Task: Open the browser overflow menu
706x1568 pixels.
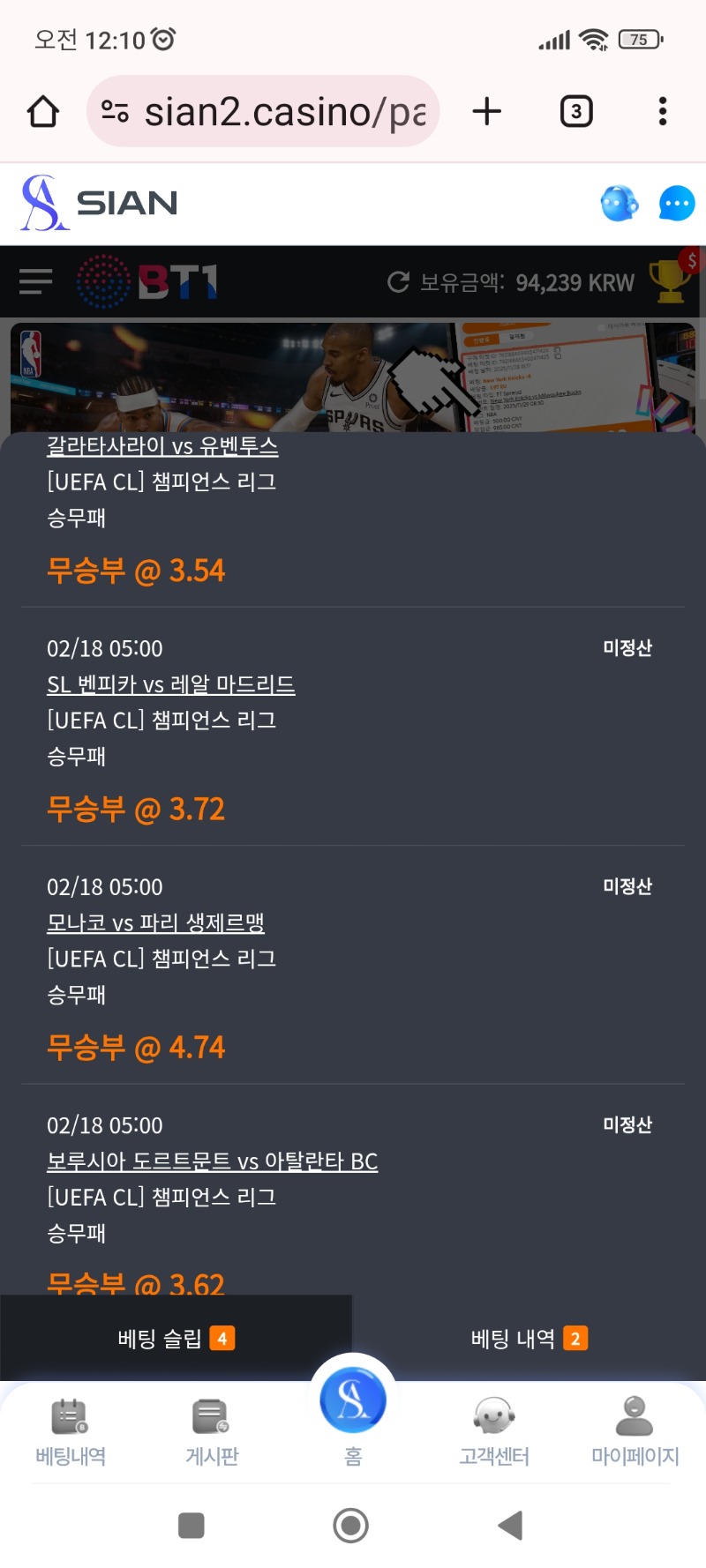Action: pyautogui.click(x=663, y=112)
